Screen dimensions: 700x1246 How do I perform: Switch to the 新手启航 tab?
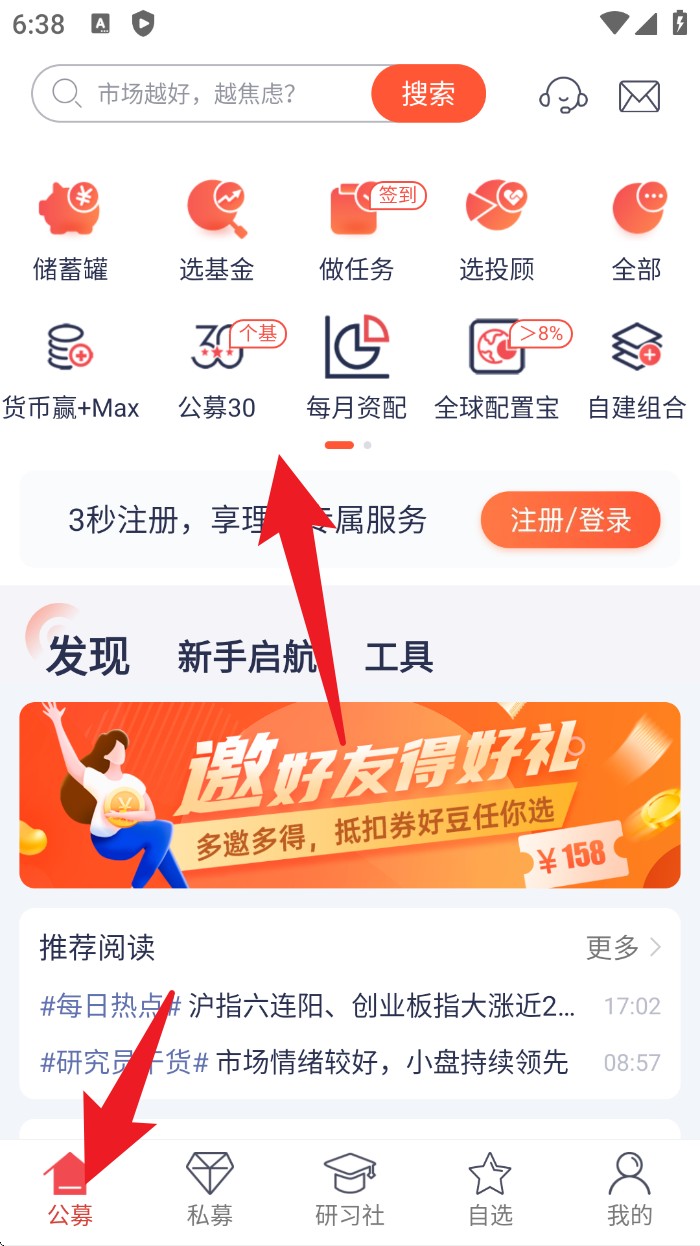(246, 657)
